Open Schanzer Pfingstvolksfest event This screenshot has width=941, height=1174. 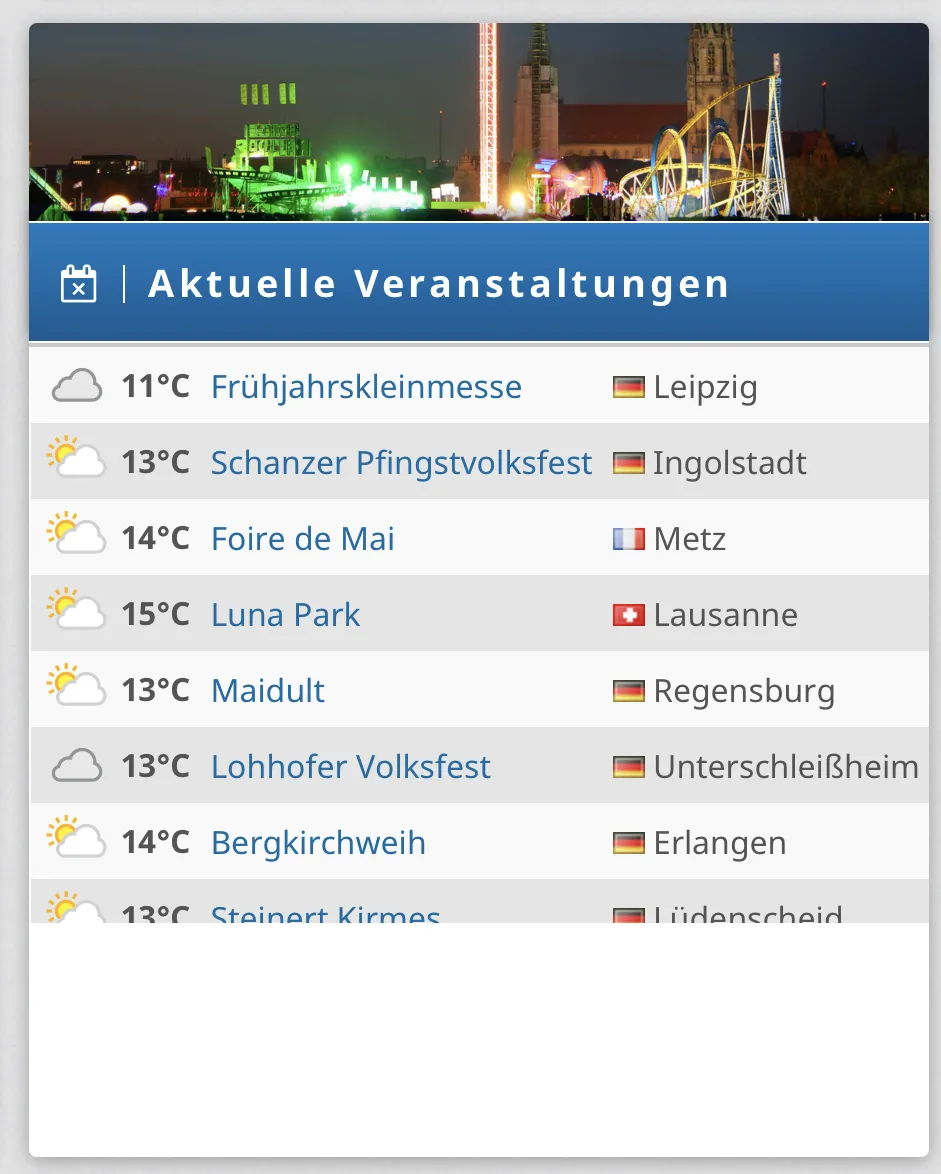pos(401,463)
